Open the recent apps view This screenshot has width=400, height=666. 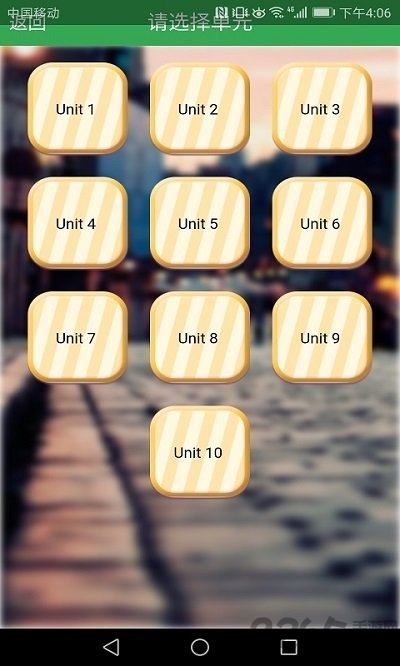point(289,647)
